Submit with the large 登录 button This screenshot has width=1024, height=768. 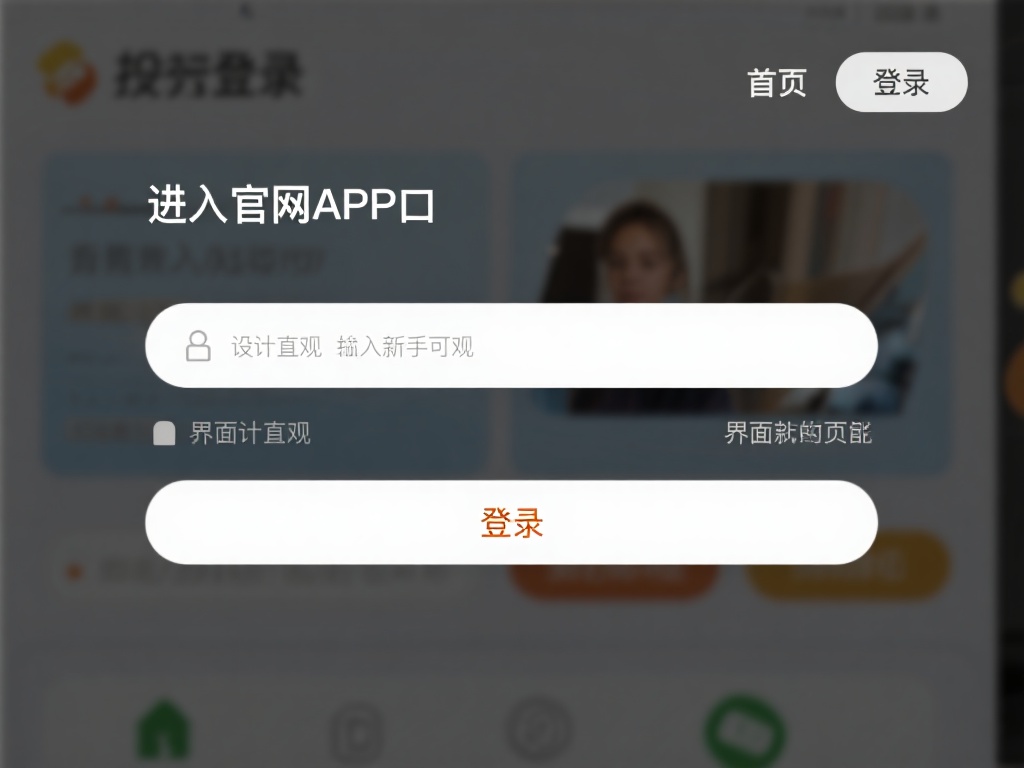click(511, 522)
